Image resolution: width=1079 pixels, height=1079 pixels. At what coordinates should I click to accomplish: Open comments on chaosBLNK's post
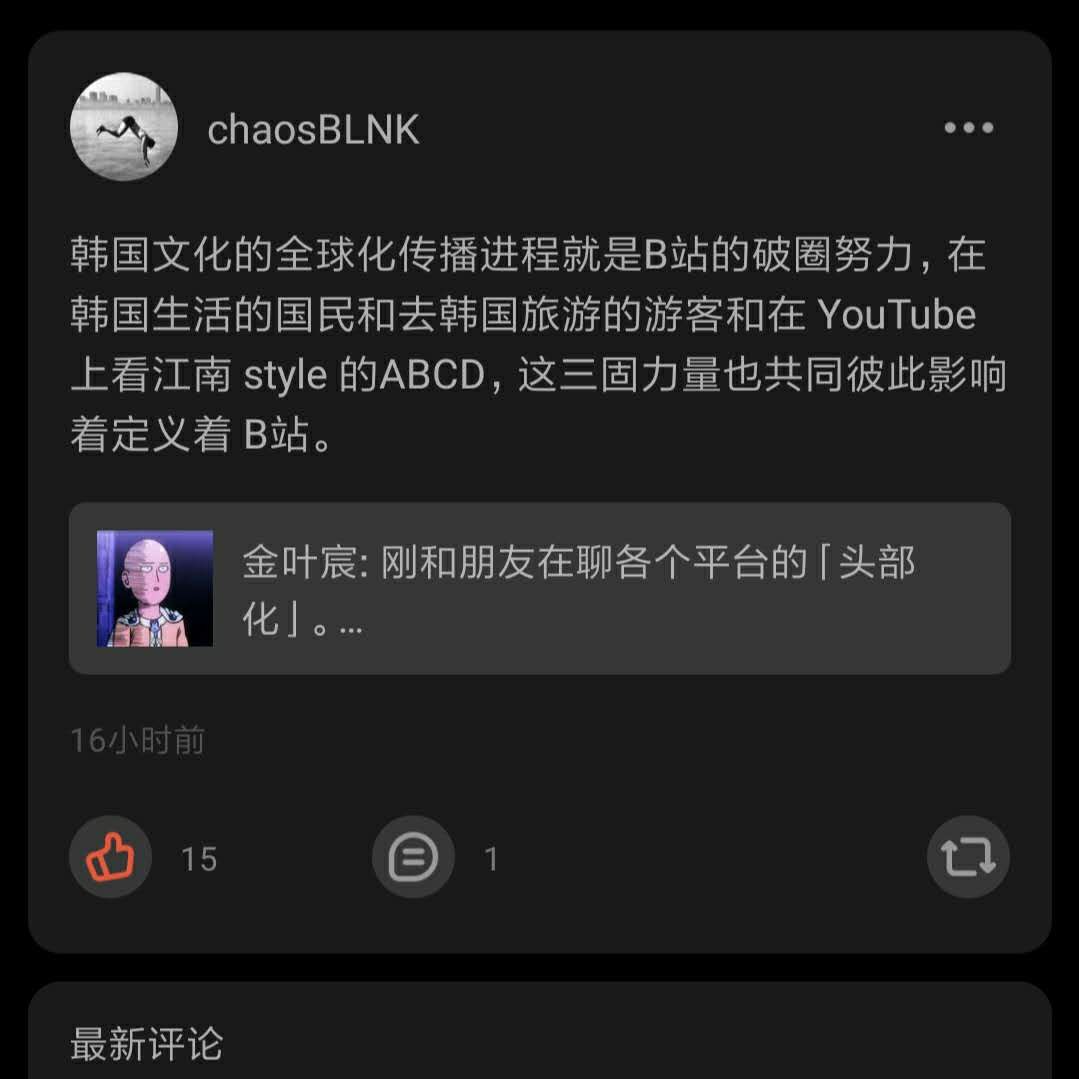click(x=413, y=857)
